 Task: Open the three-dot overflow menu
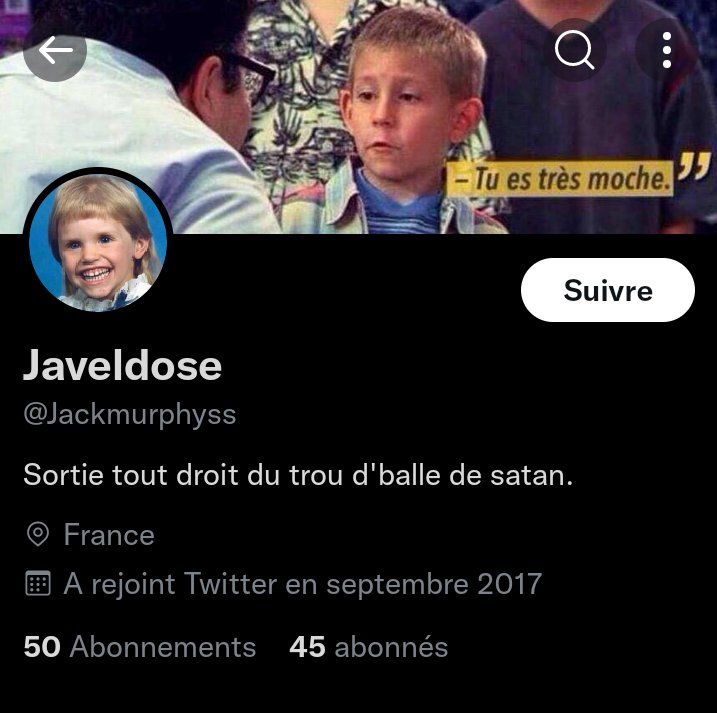(x=666, y=50)
